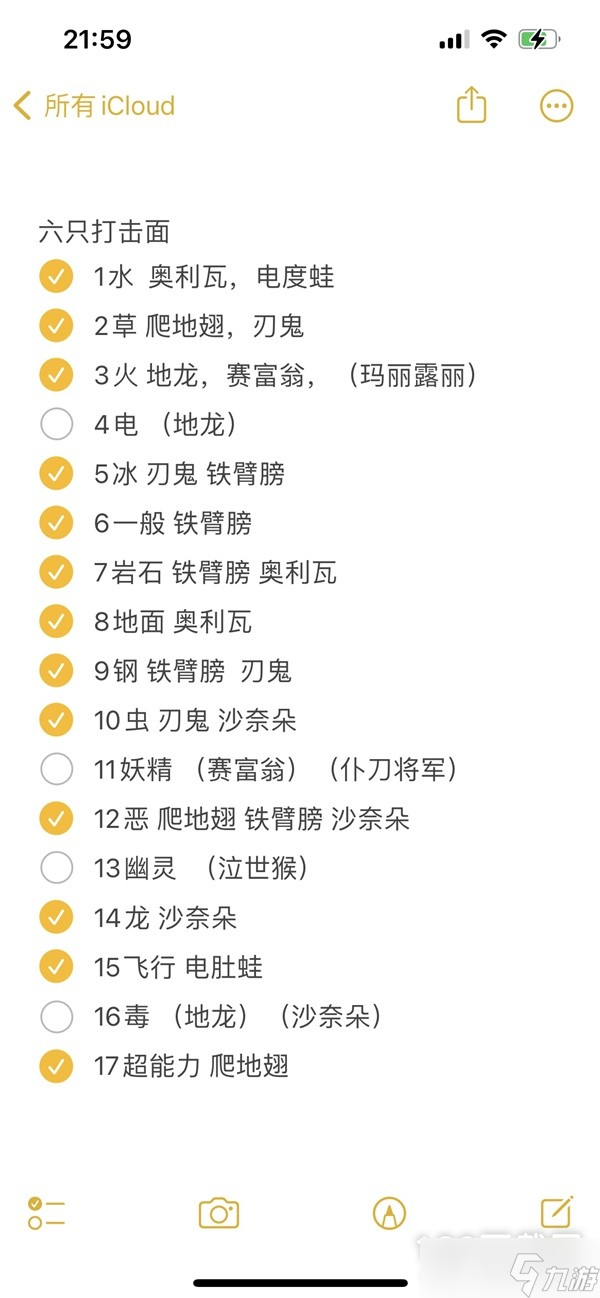Uncheck the 10虫 刃鬼 item

pos(56,720)
